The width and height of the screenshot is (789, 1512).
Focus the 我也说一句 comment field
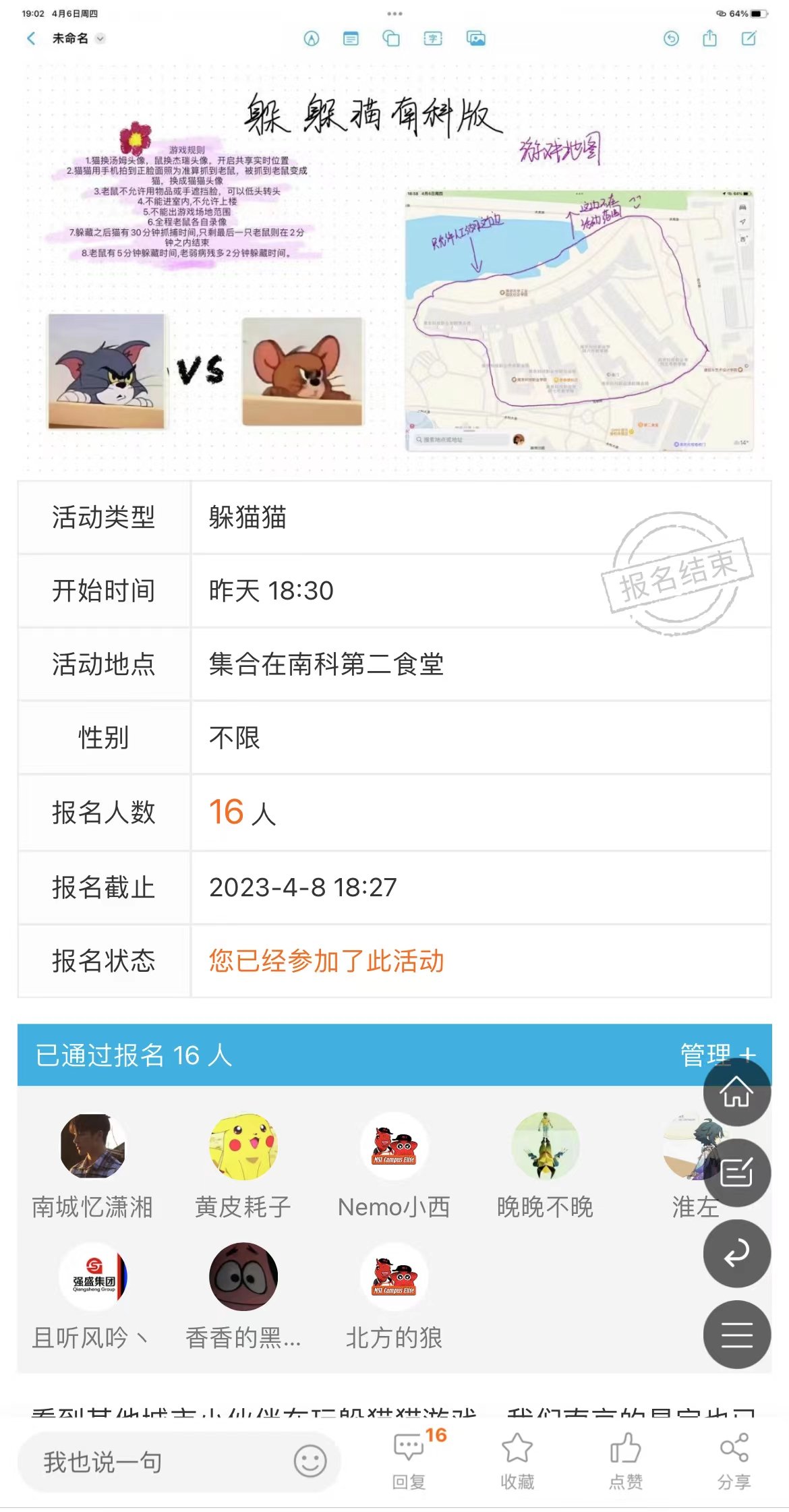(155, 1462)
